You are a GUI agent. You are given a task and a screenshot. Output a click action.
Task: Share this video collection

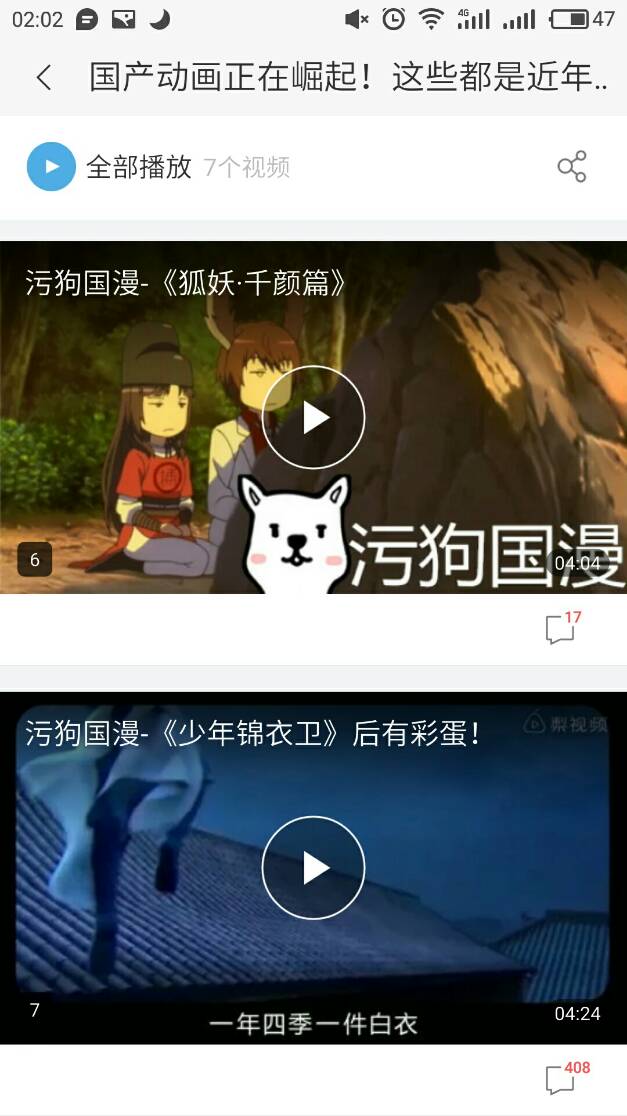click(x=571, y=167)
